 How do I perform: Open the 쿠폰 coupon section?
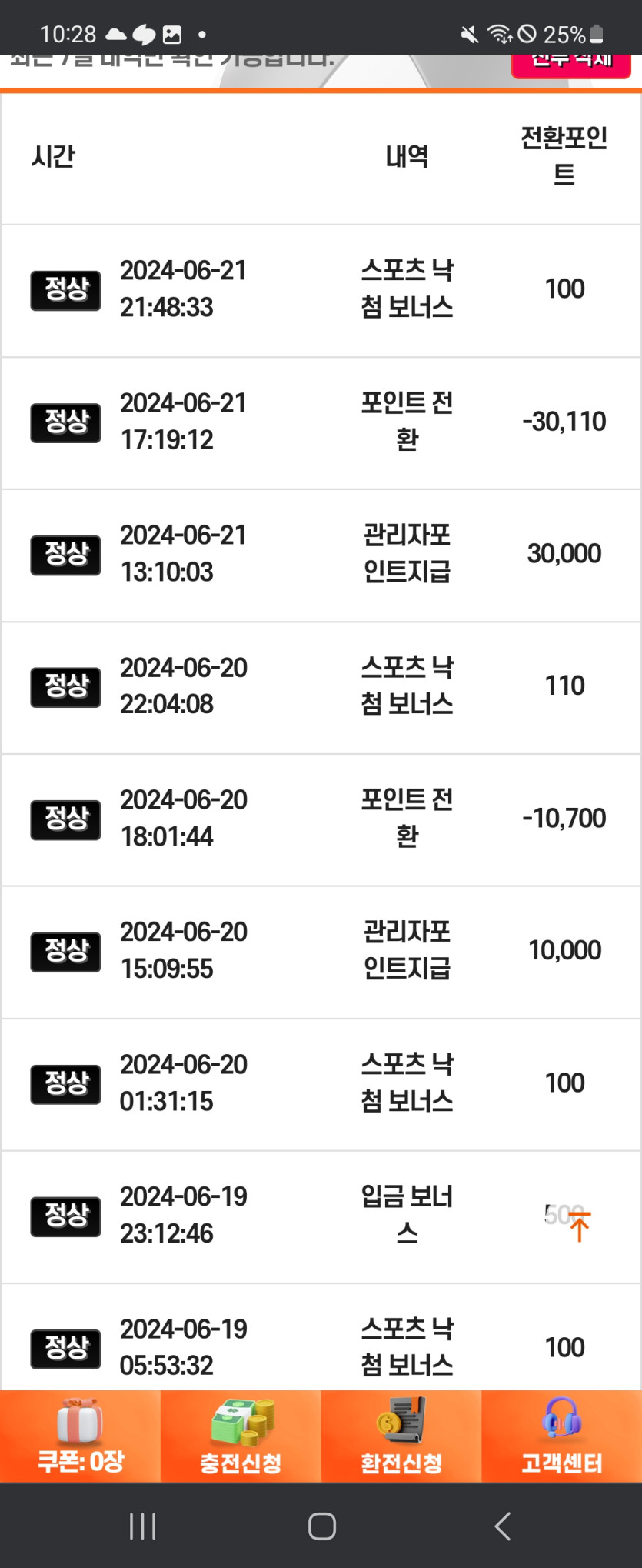[x=81, y=1436]
